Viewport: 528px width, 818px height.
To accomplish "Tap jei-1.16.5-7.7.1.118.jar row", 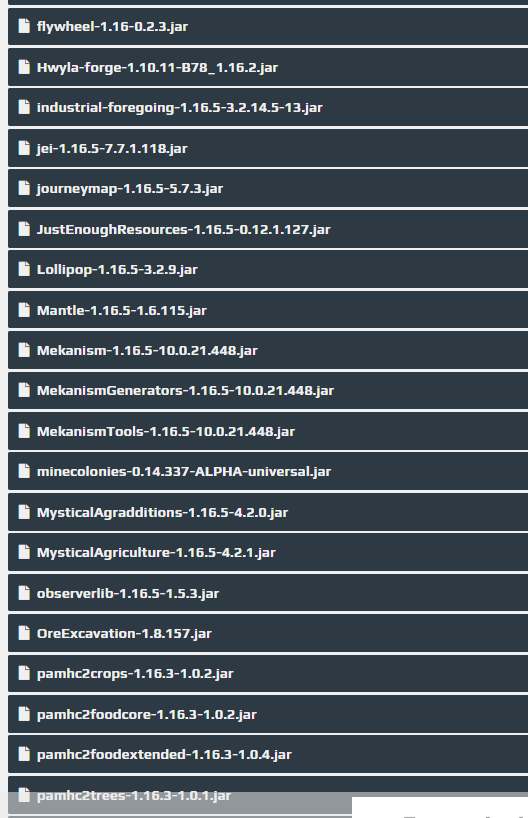I will pos(268,148).
